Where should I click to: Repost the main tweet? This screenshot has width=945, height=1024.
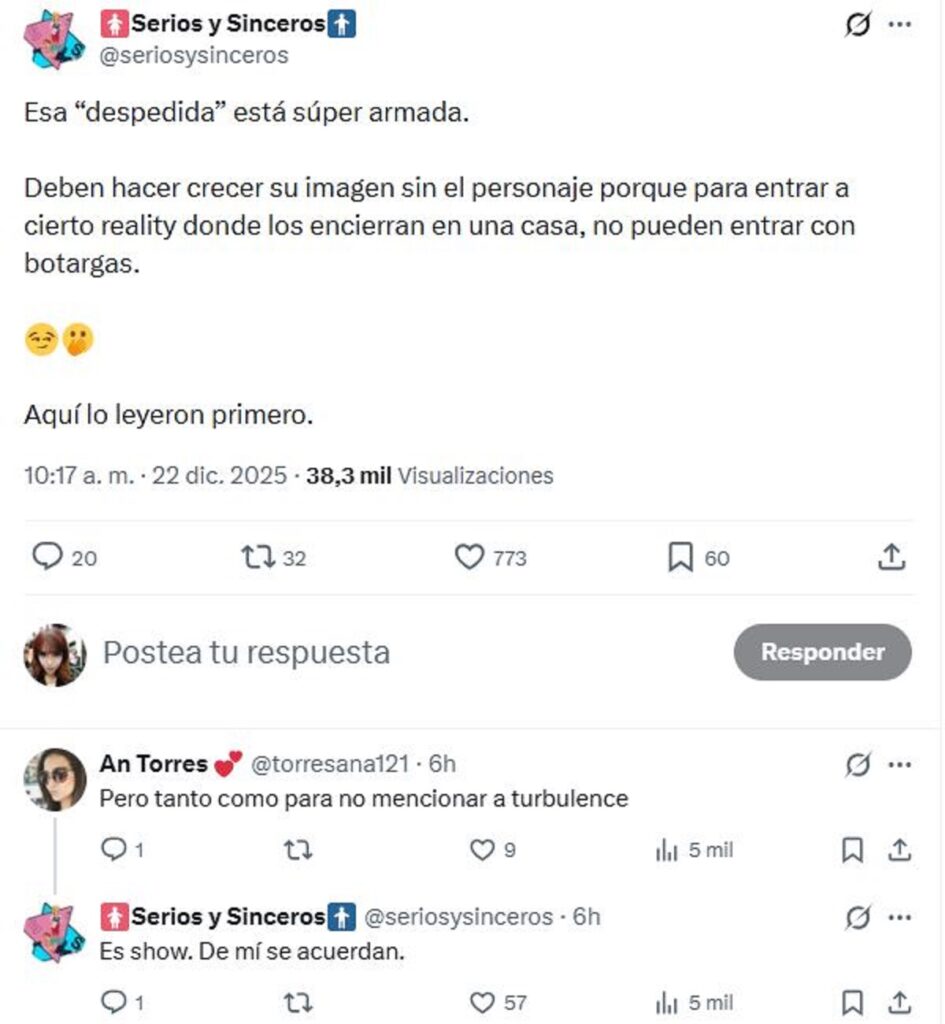256,558
